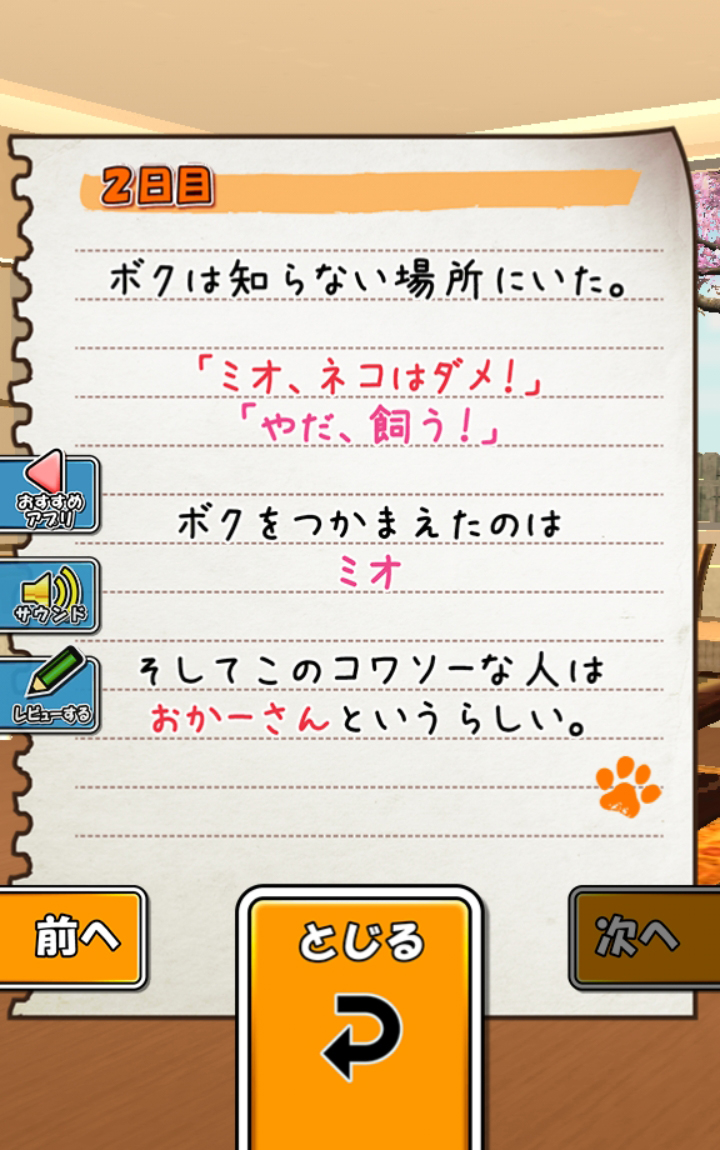Tap the レビューする pencil button
The image size is (720, 1150).
(x=48, y=692)
